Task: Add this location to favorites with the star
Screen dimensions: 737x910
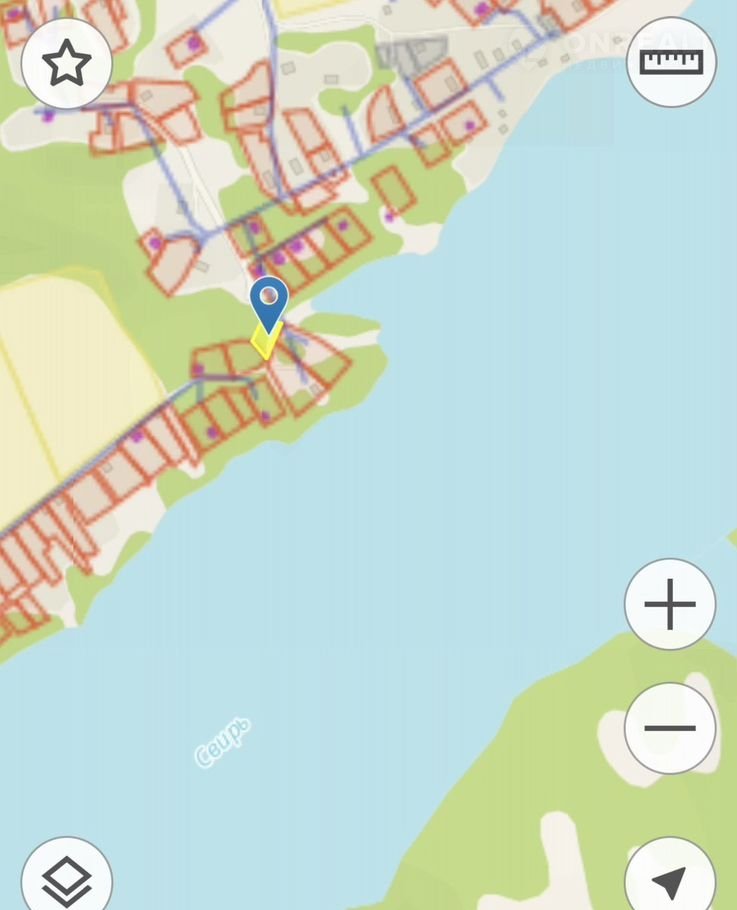Action: coord(66,63)
